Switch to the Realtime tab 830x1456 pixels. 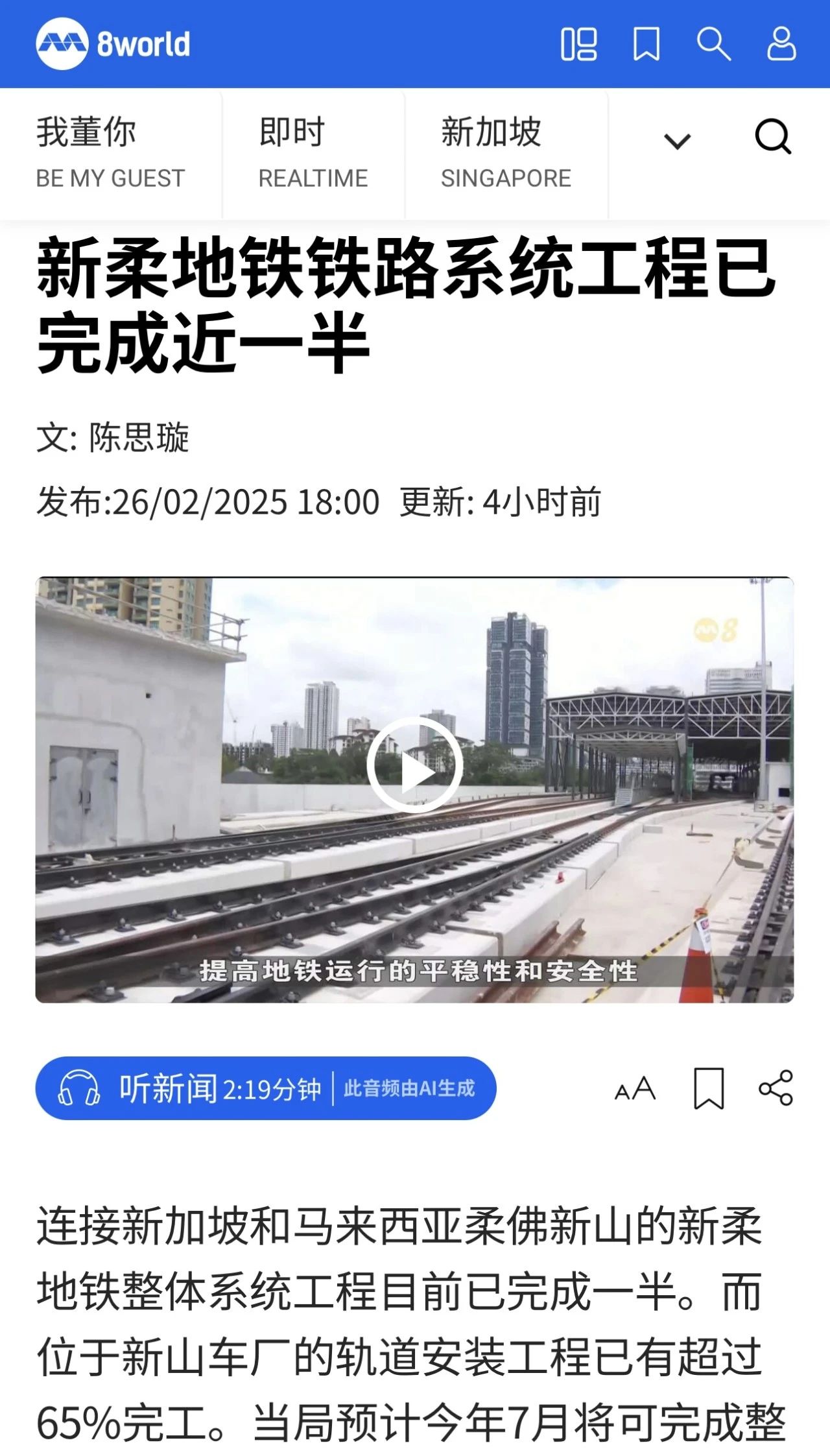click(x=313, y=153)
